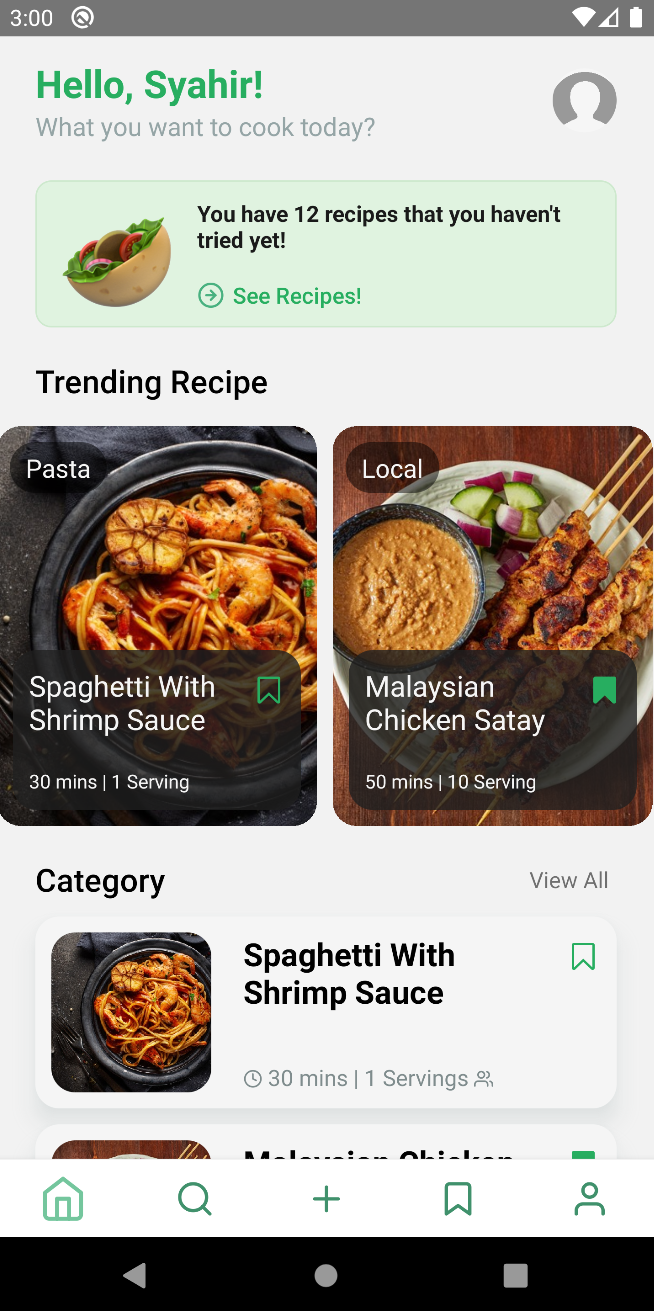This screenshot has width=654, height=1311.
Task: View All categories
Action: point(568,880)
